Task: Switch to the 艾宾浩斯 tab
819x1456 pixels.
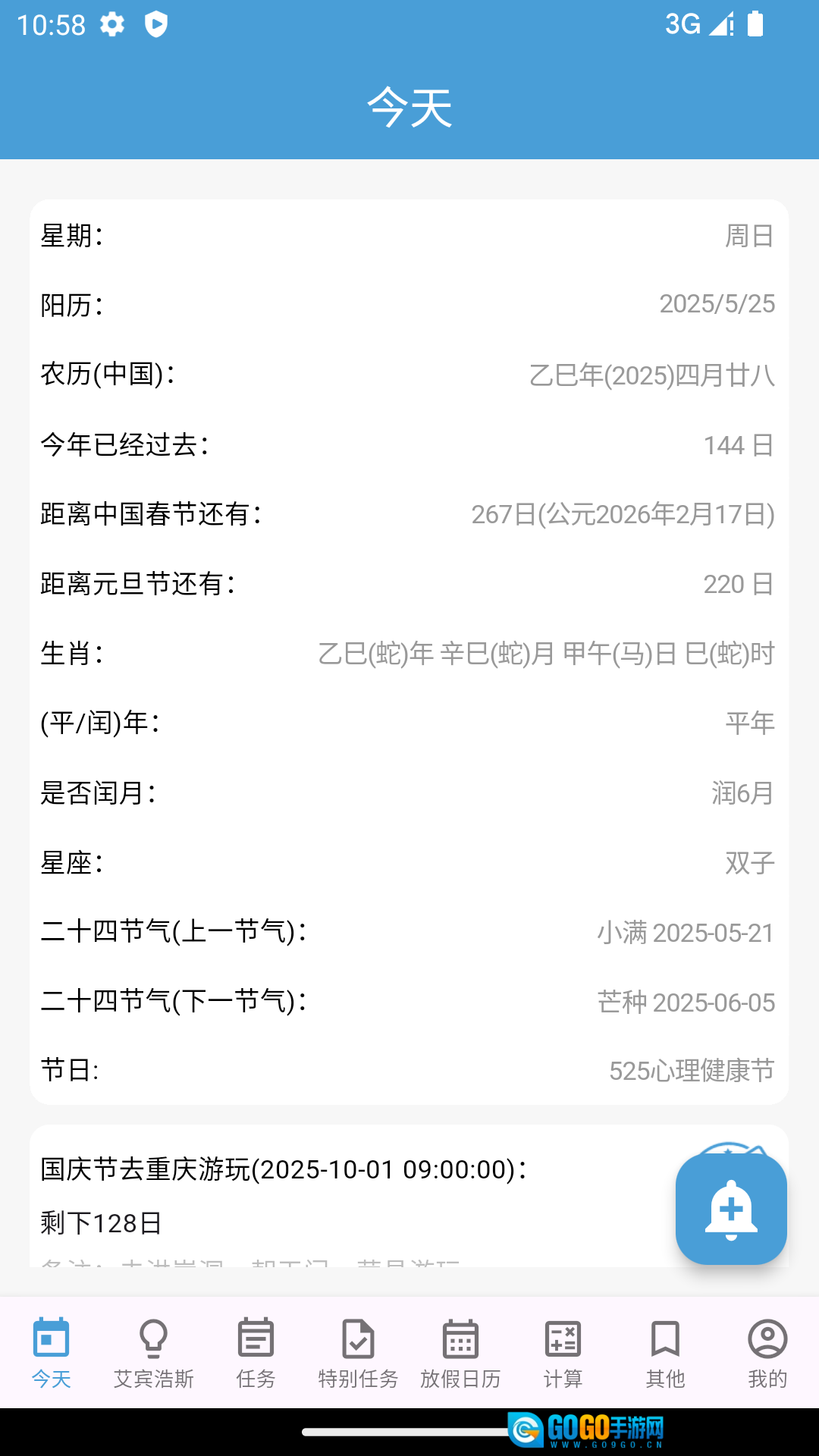Action: (153, 1353)
